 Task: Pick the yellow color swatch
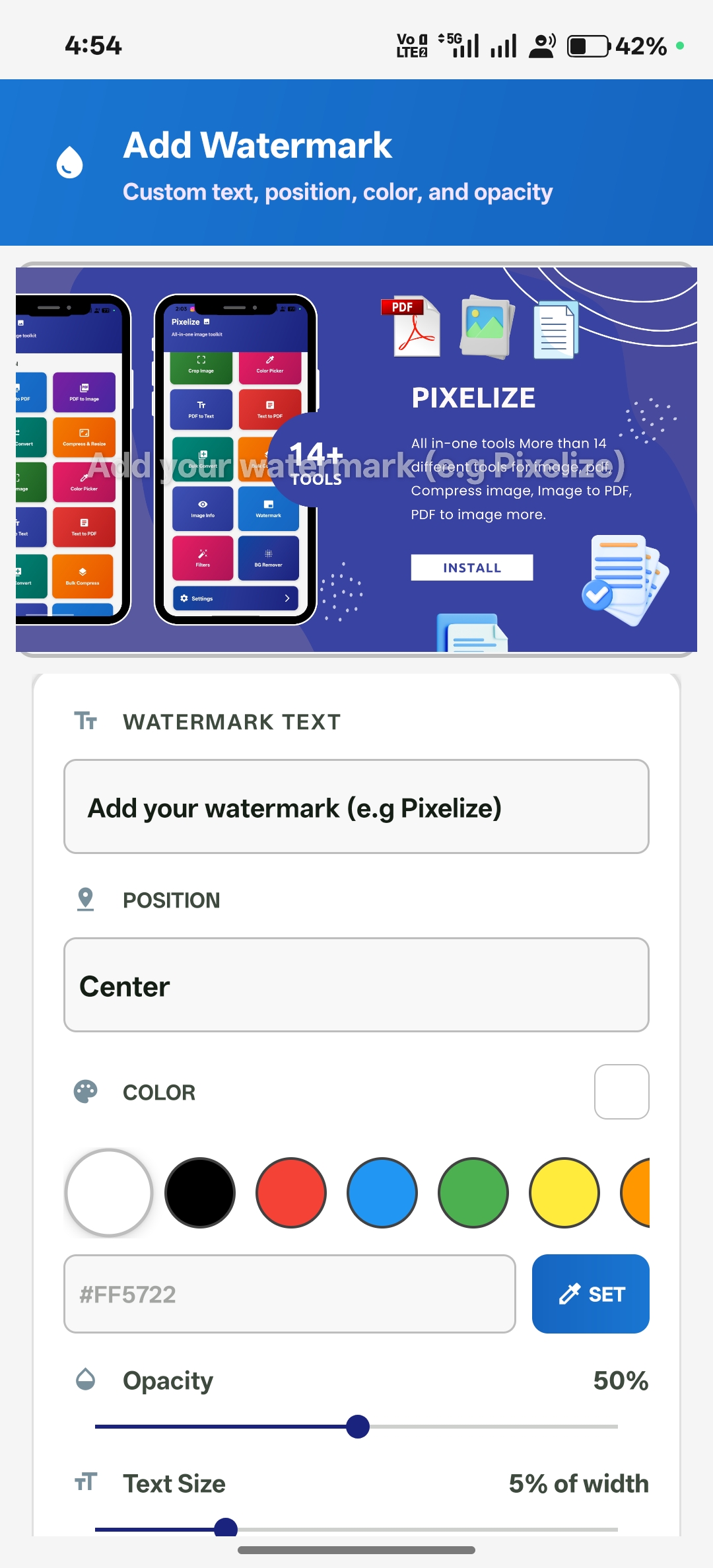[x=564, y=1192]
